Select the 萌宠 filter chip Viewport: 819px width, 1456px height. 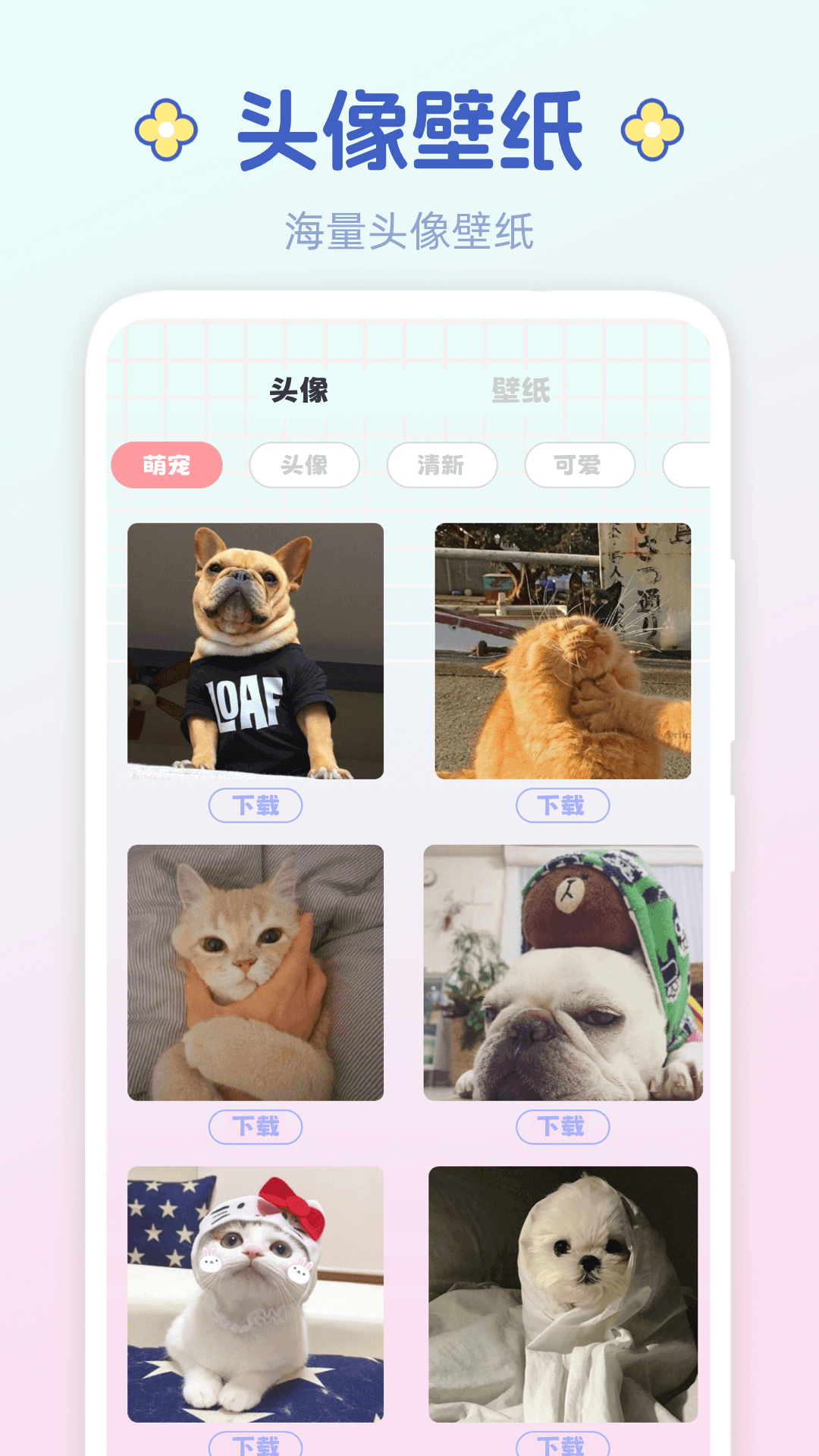168,465
